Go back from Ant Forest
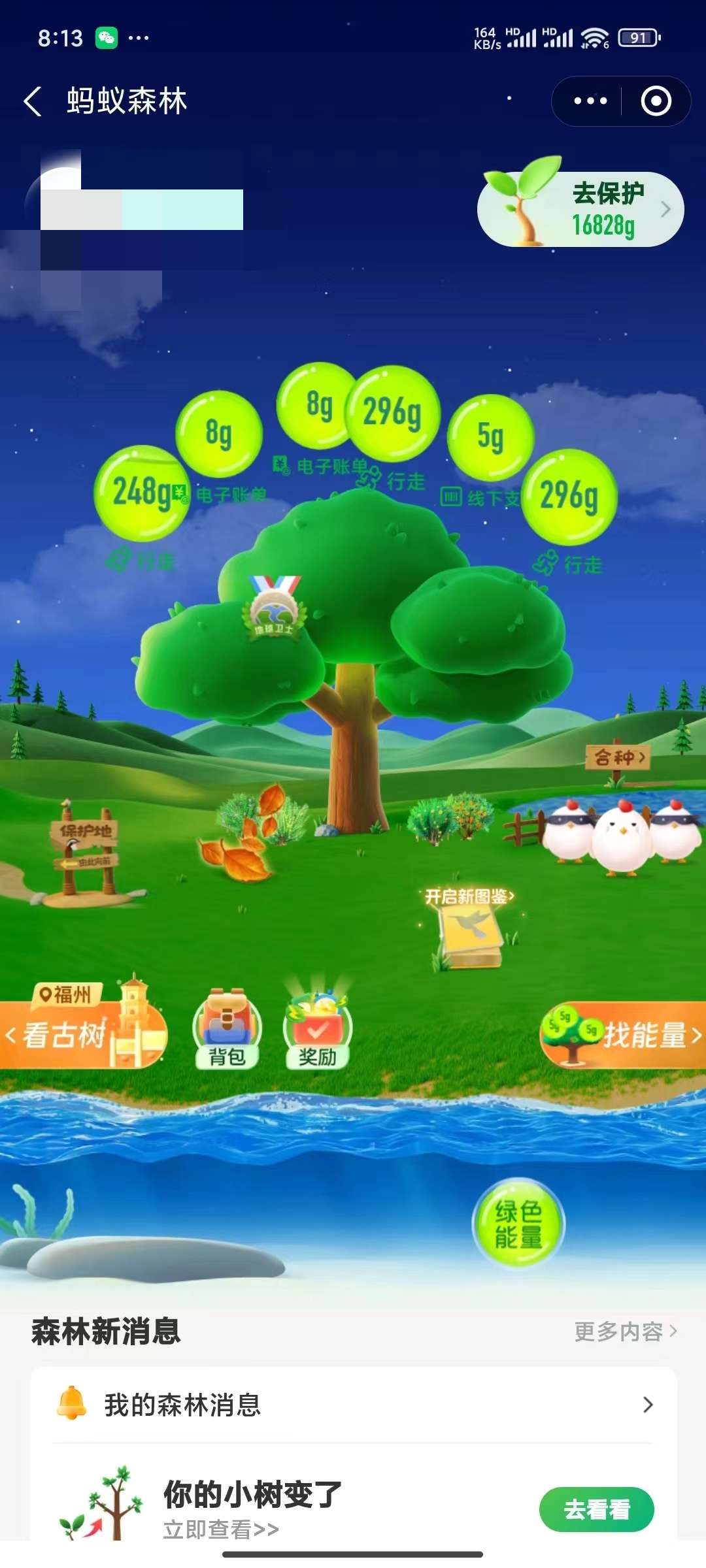 tap(33, 101)
